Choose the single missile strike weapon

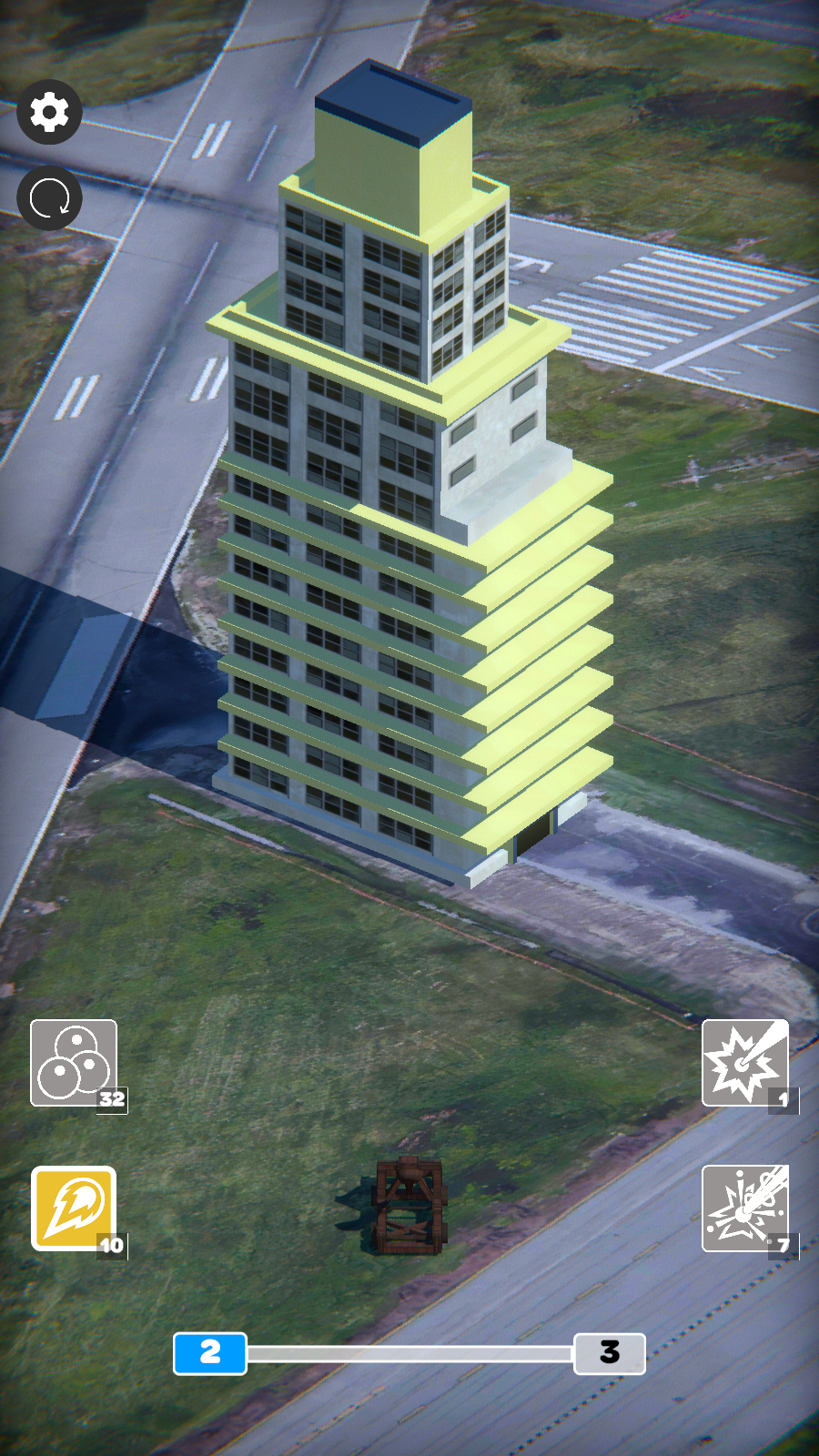[x=745, y=1063]
